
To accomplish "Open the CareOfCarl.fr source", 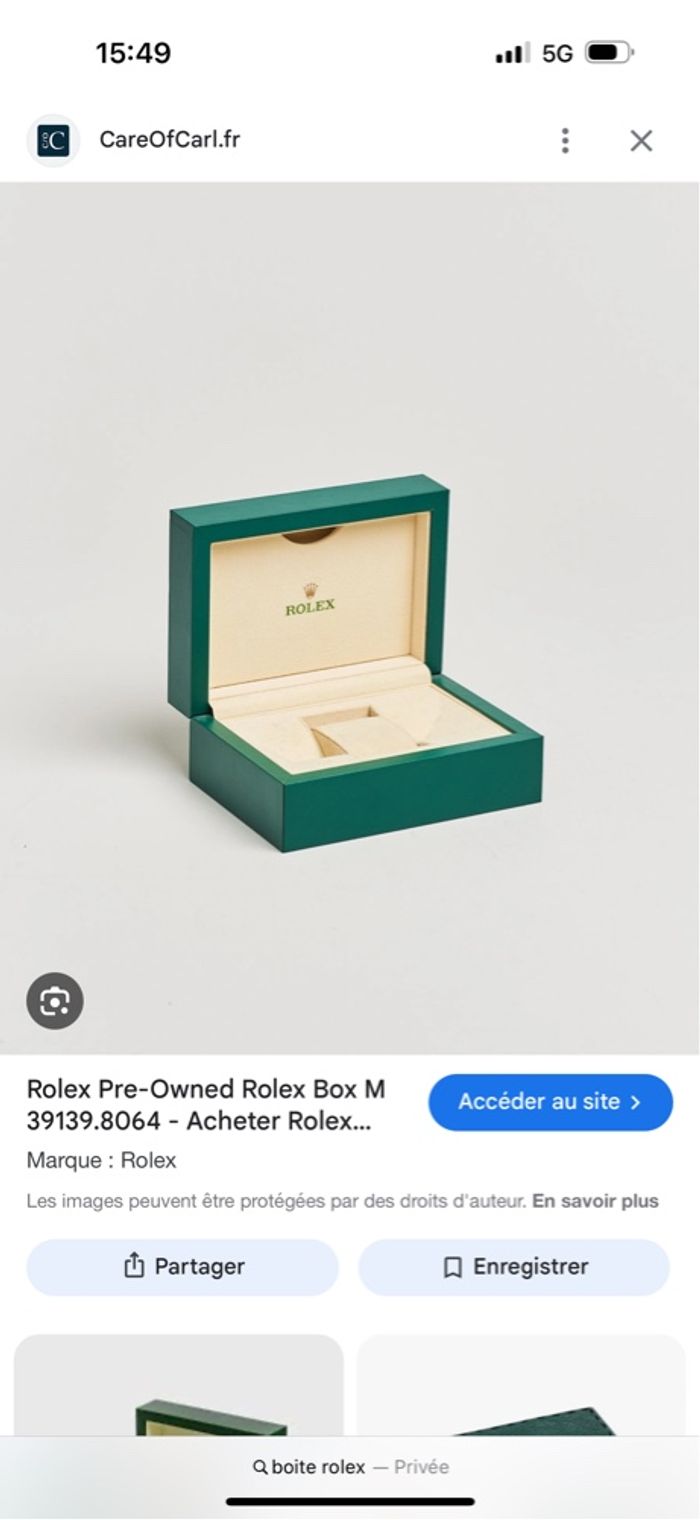I will (169, 140).
